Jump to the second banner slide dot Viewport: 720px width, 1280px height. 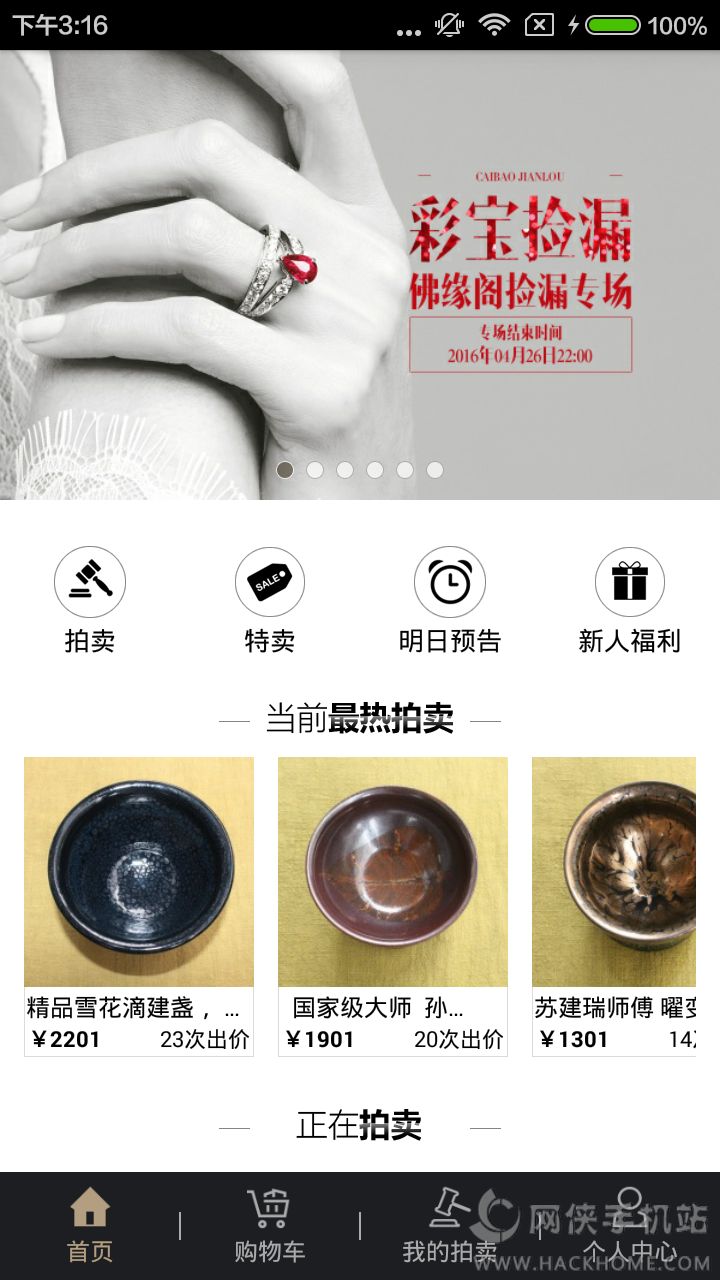click(x=315, y=470)
